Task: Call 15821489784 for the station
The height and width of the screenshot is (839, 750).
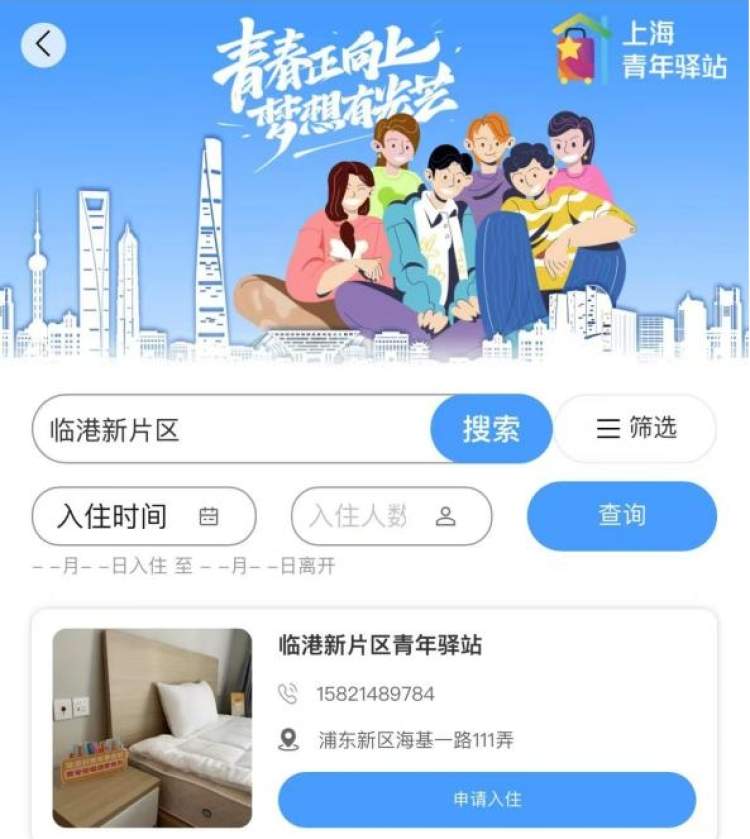Action: pos(375,694)
